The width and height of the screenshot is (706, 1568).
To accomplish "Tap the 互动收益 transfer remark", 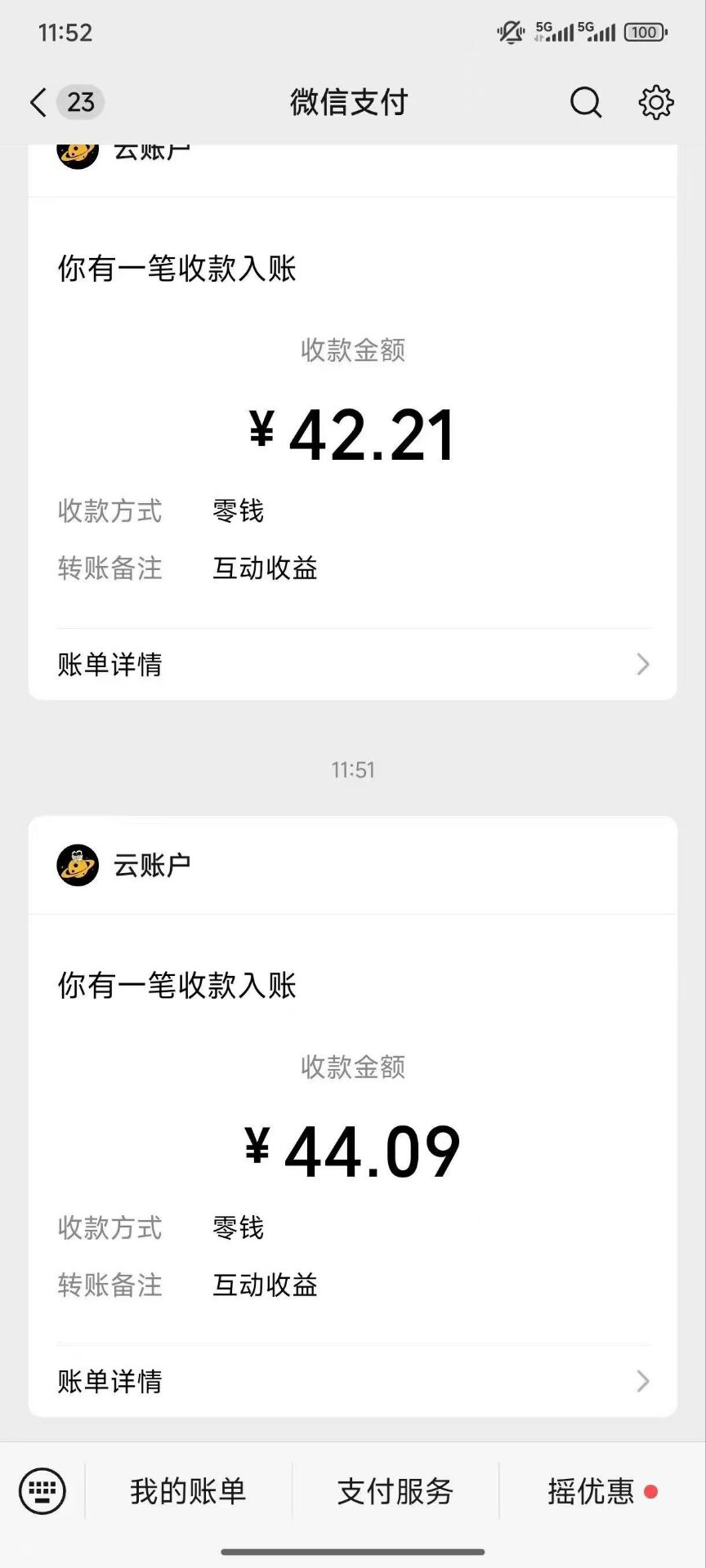I will pos(264,568).
